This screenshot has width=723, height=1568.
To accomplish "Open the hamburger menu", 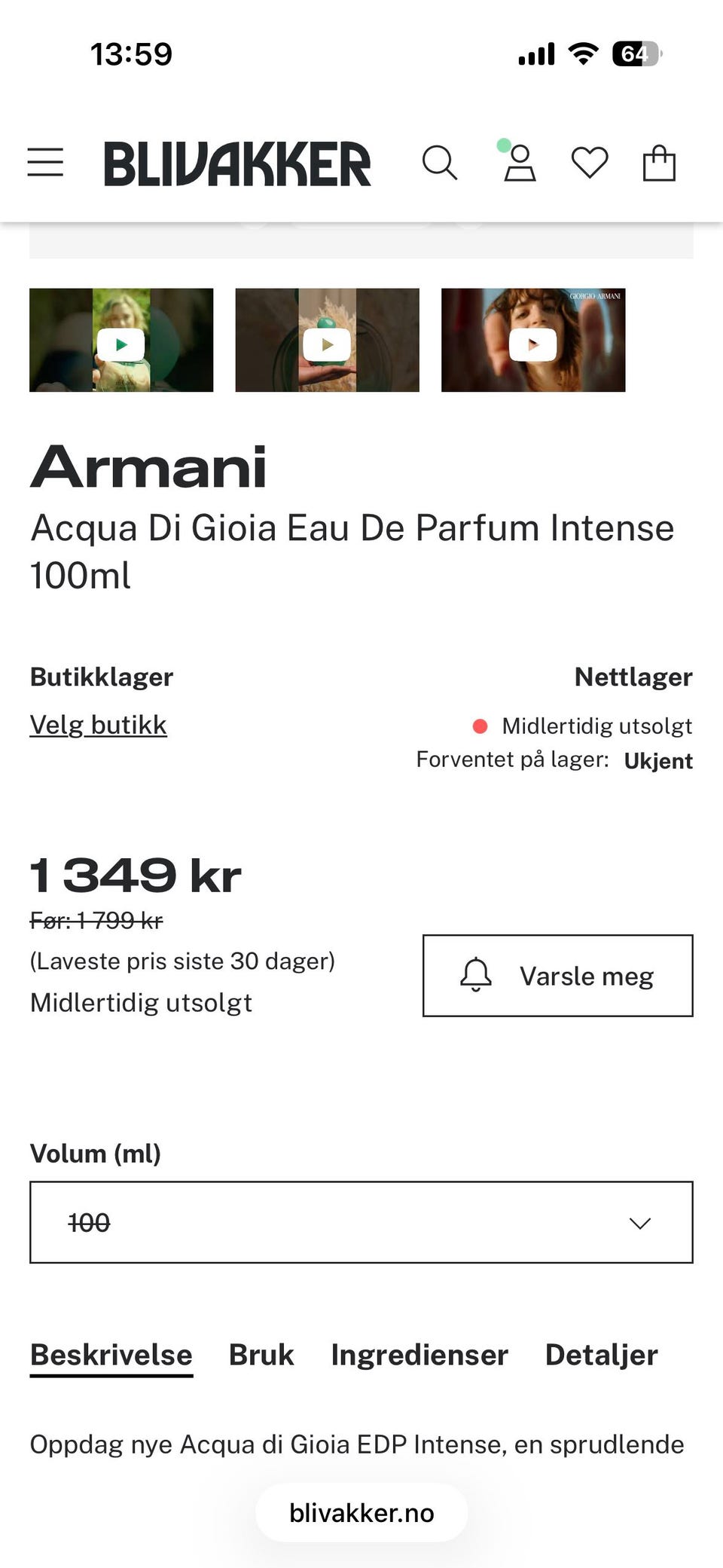I will pyautogui.click(x=45, y=162).
